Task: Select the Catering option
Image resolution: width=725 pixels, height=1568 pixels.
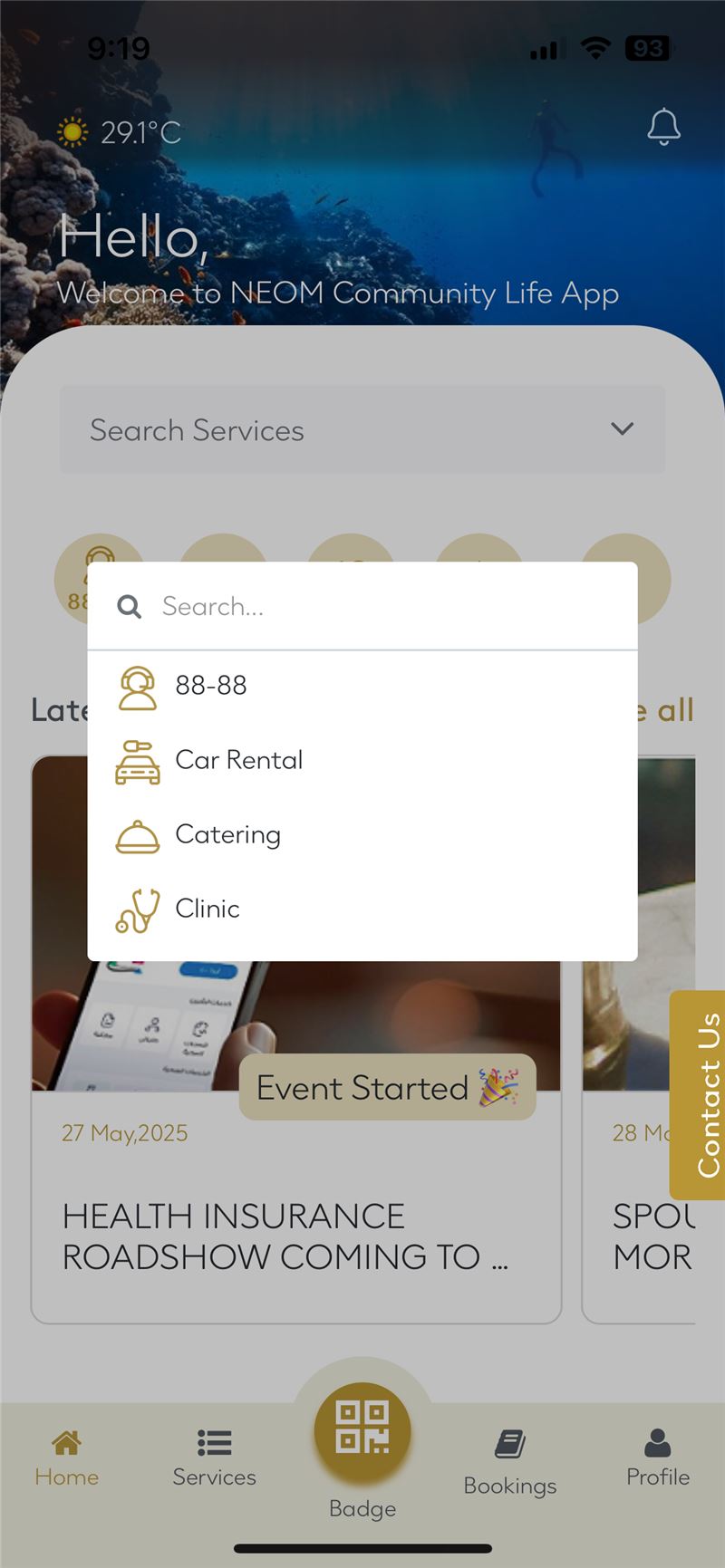Action: (362, 834)
